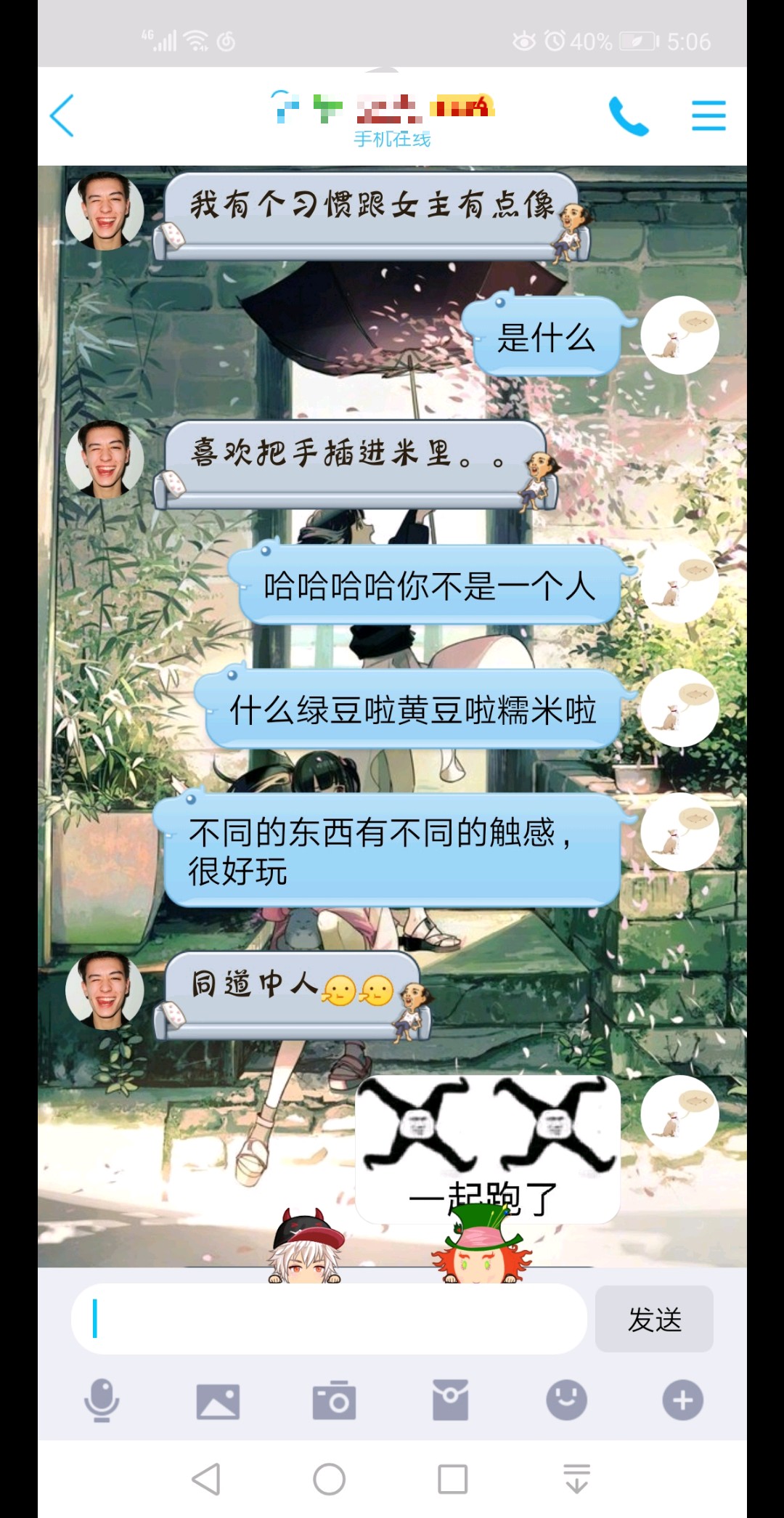Screen dimensions: 784x1518
Task: Tap the system back navigation button
Action: [206, 1479]
